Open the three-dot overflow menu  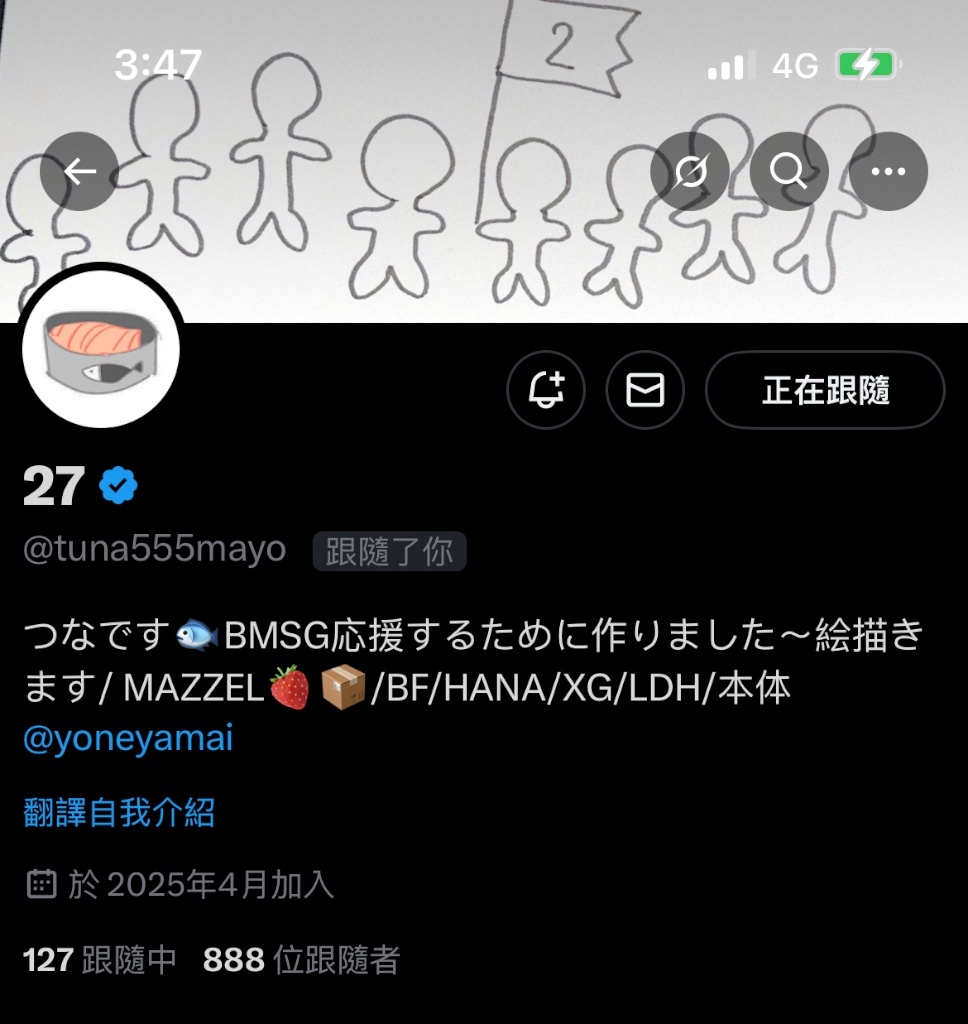click(887, 172)
